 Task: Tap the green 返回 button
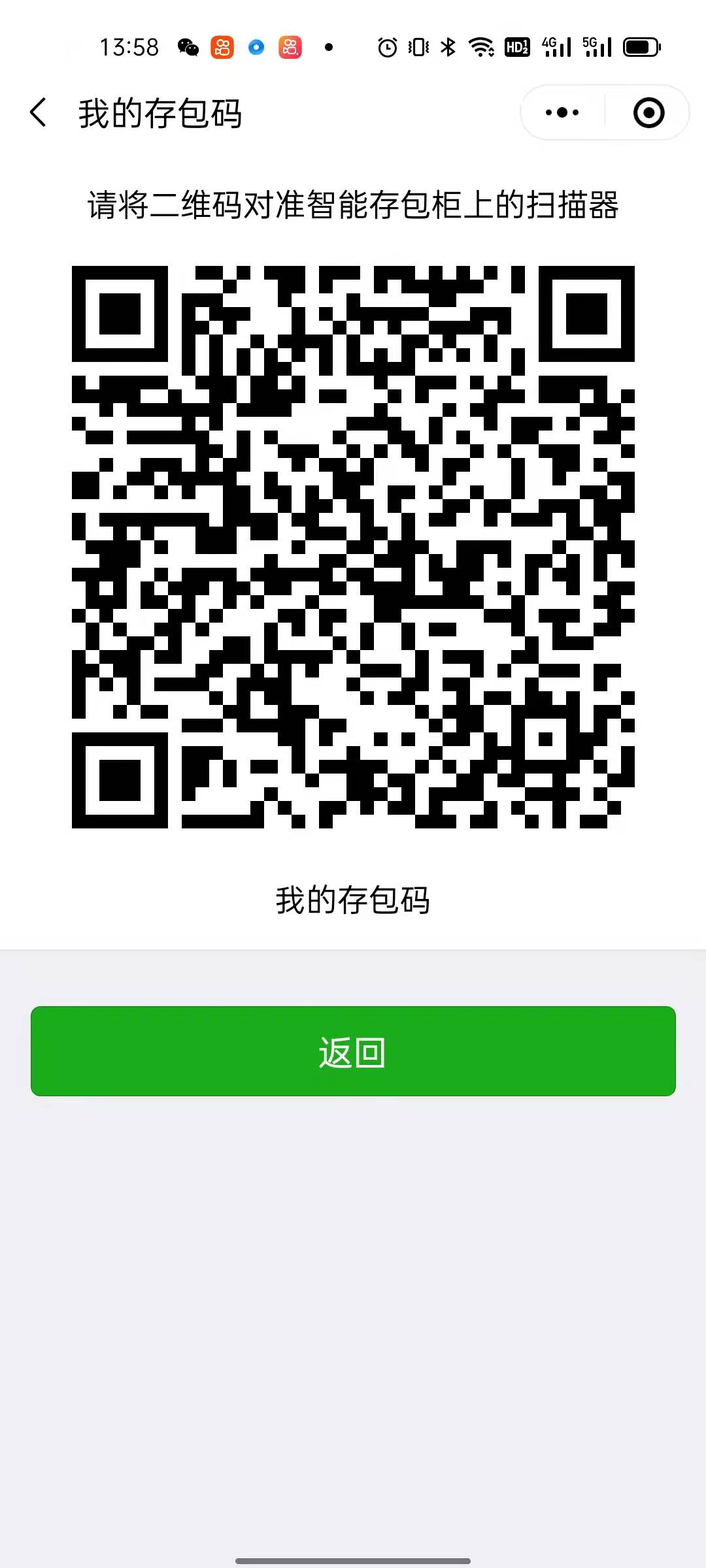(353, 1051)
